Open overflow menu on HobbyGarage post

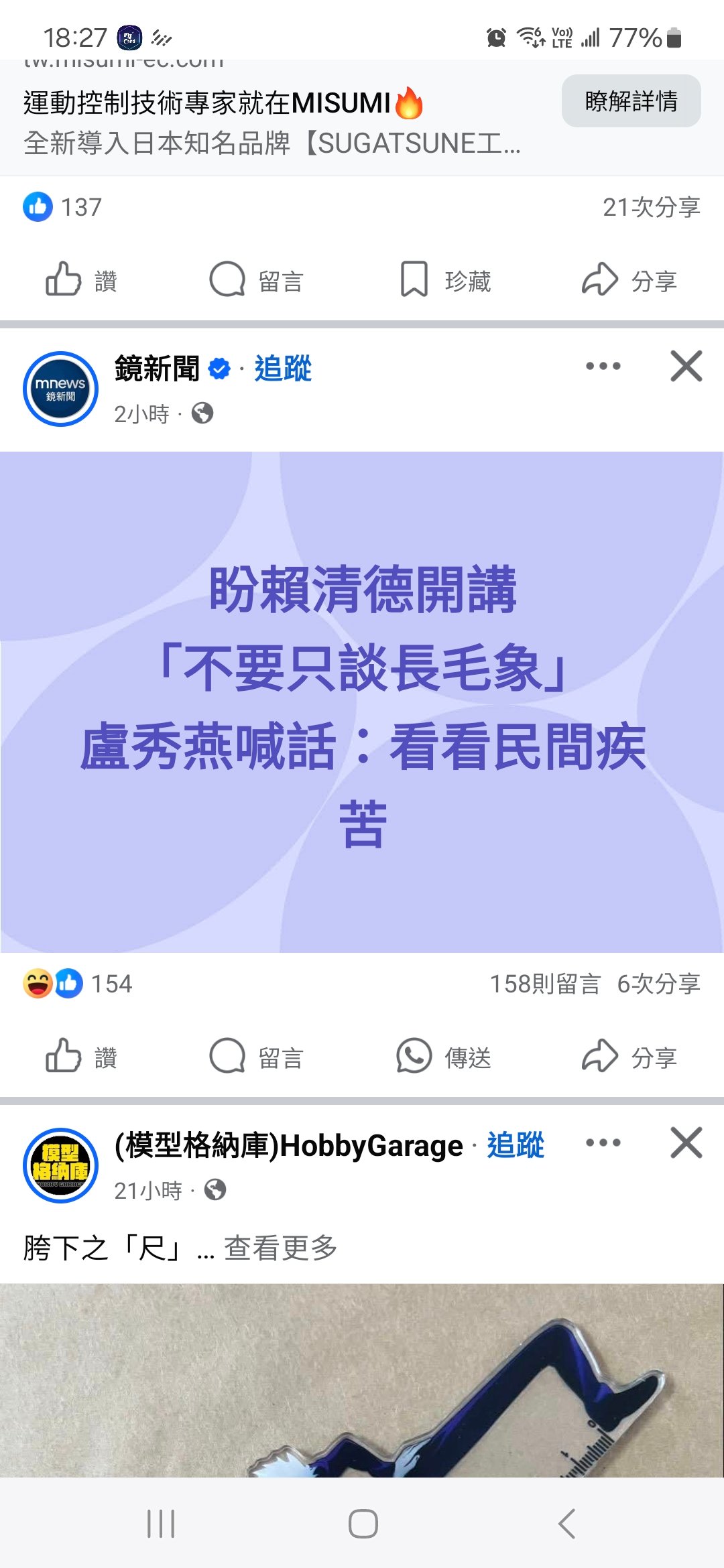(603, 1142)
